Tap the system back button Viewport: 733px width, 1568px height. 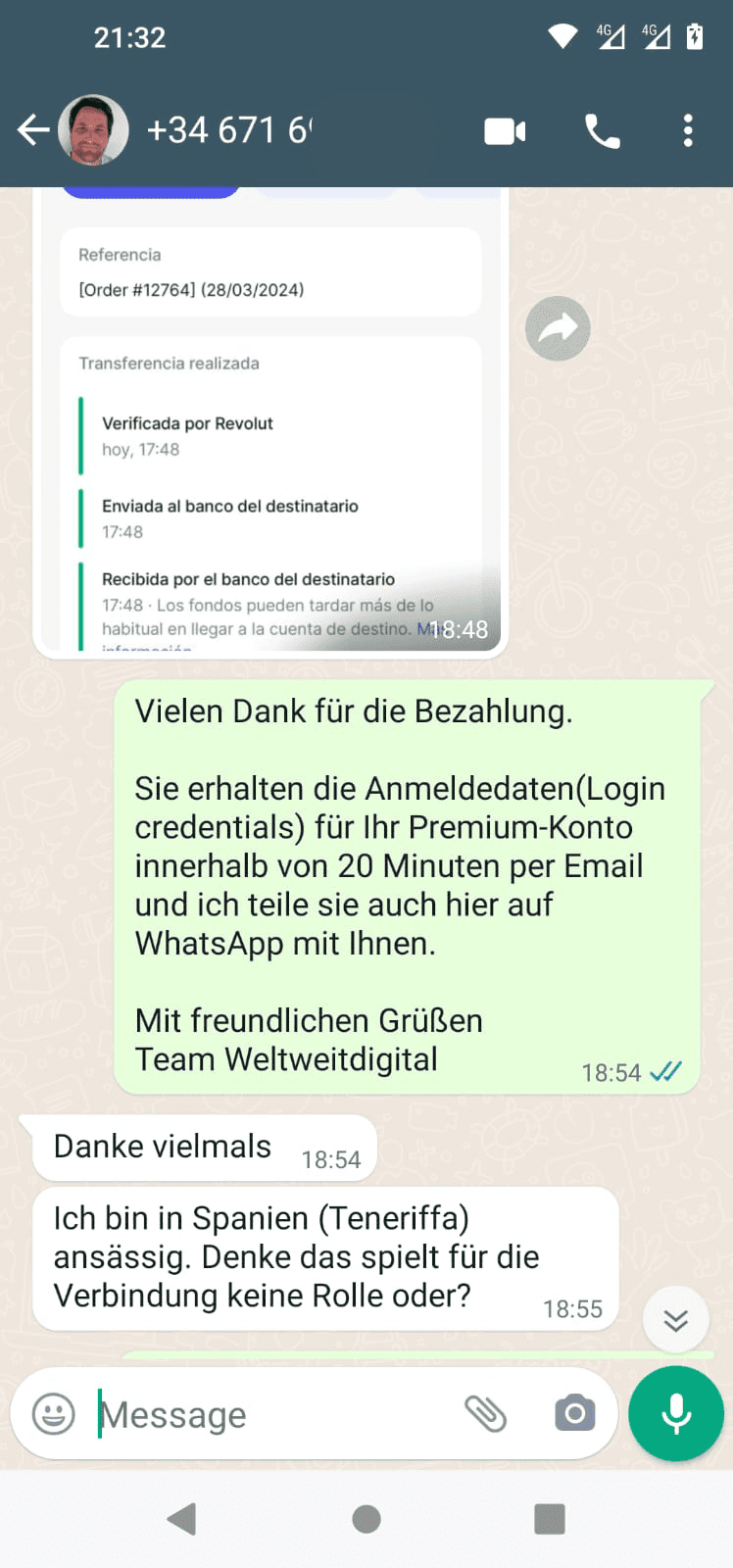[182, 1519]
